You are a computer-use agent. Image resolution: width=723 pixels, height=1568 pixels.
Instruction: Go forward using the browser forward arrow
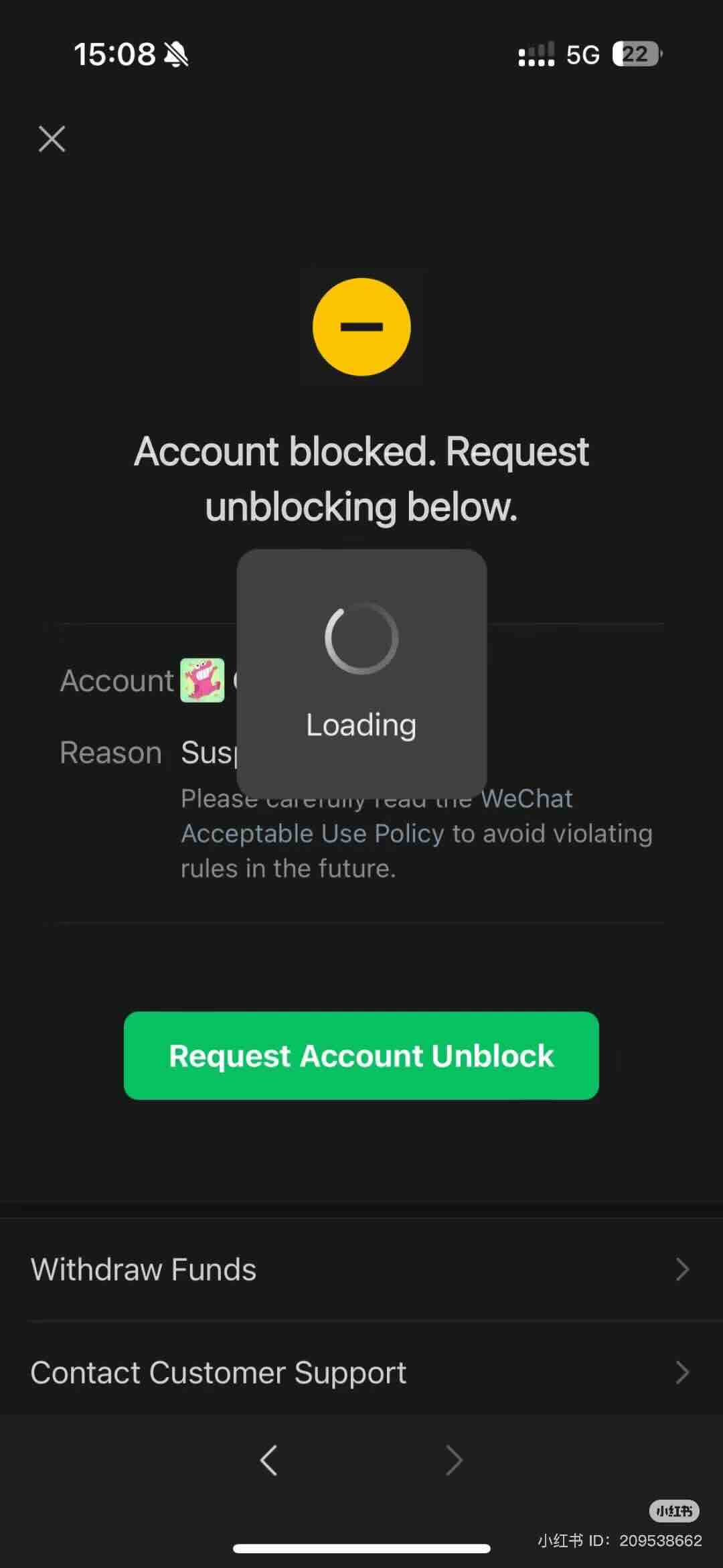coord(454,1460)
